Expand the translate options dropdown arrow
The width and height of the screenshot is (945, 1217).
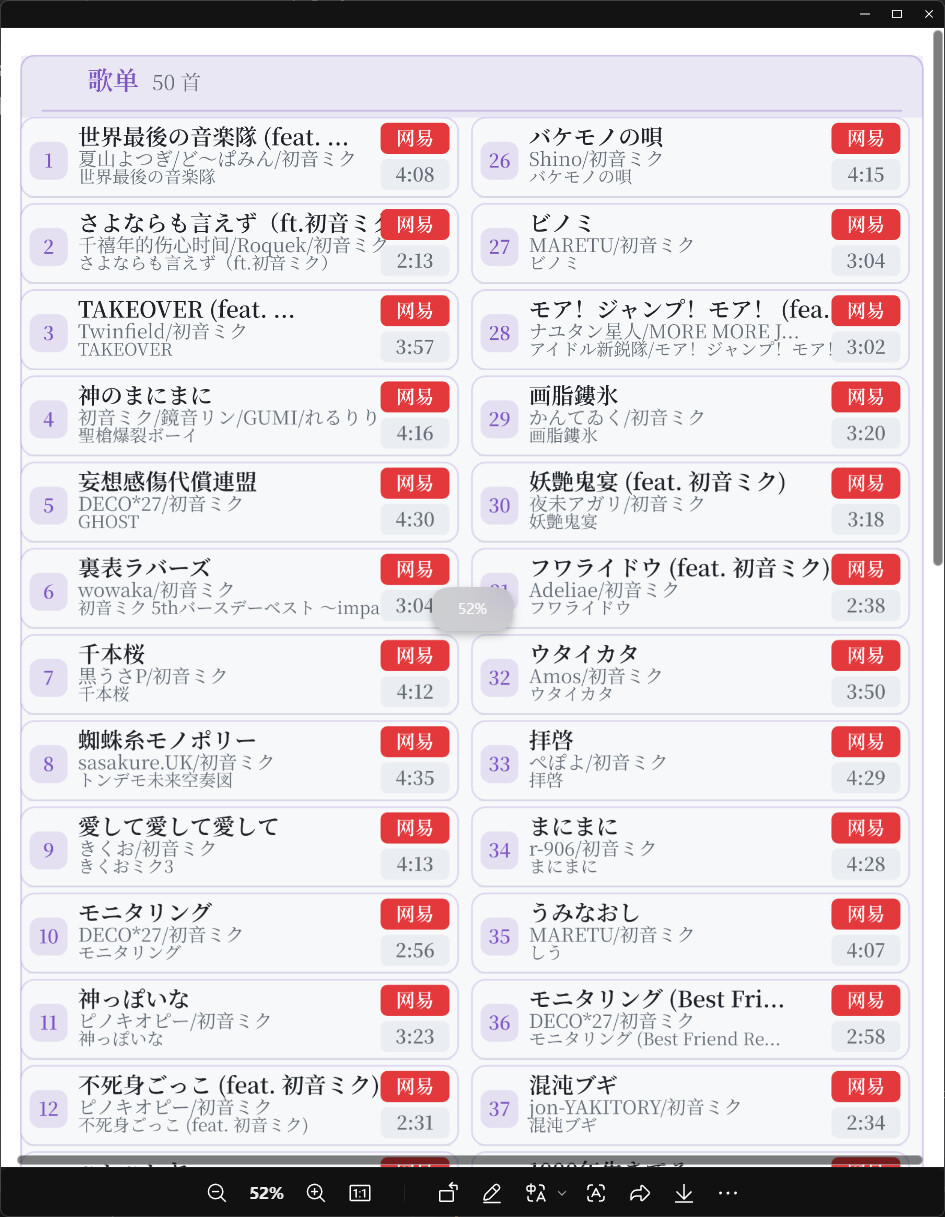(562, 1193)
